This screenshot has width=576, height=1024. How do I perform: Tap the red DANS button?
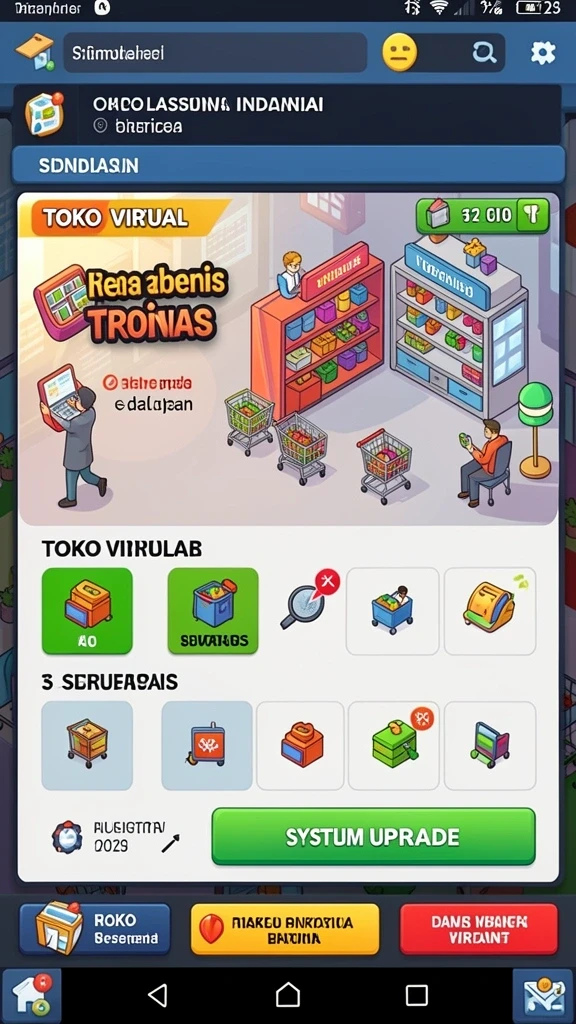(x=479, y=929)
